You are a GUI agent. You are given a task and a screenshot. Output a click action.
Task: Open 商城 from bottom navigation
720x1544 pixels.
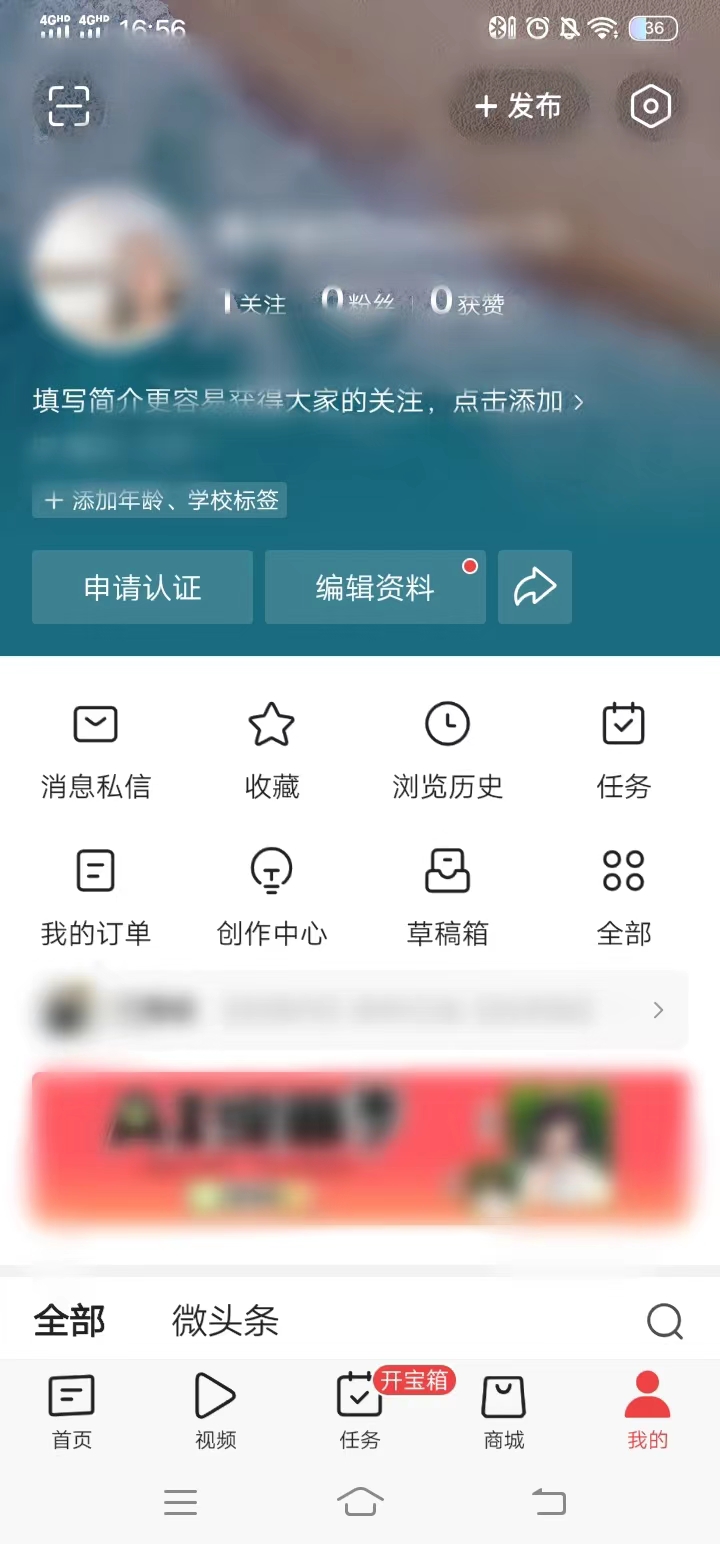[x=503, y=1410]
